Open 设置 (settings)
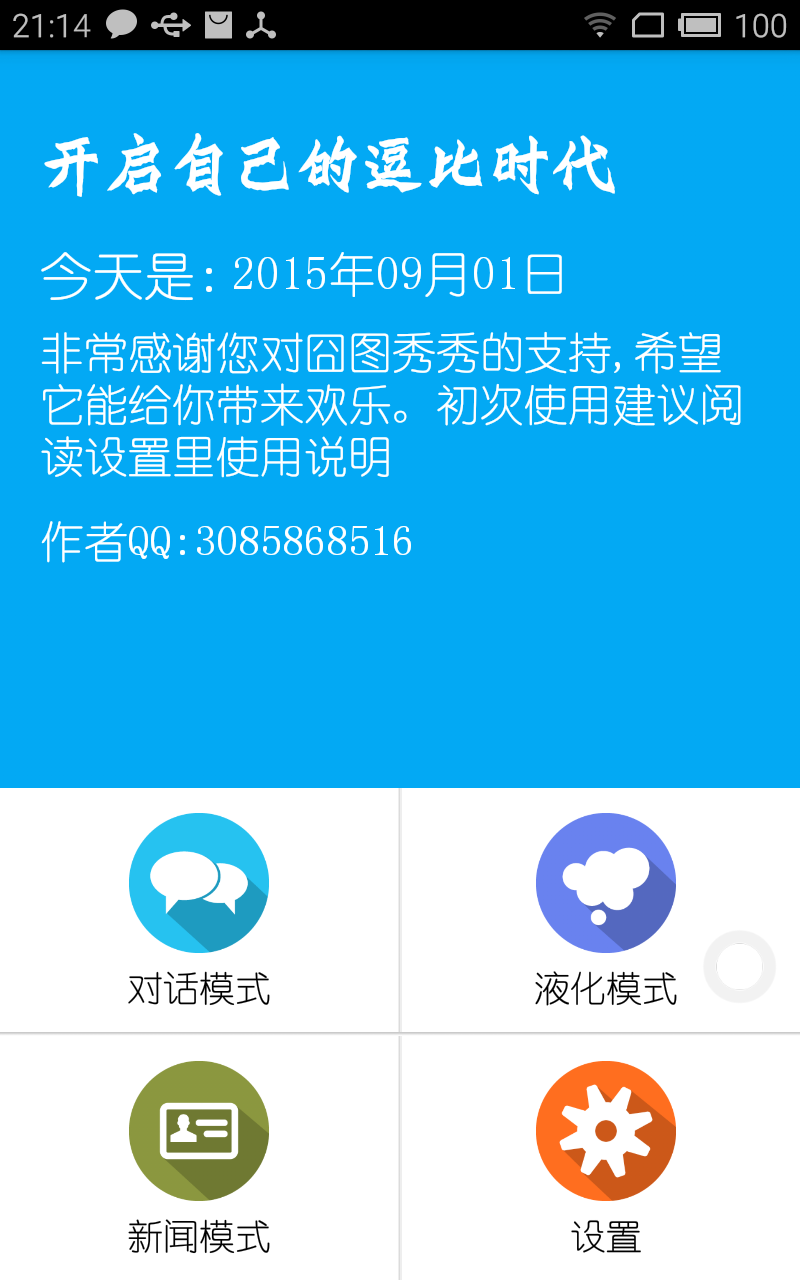 [605, 1157]
